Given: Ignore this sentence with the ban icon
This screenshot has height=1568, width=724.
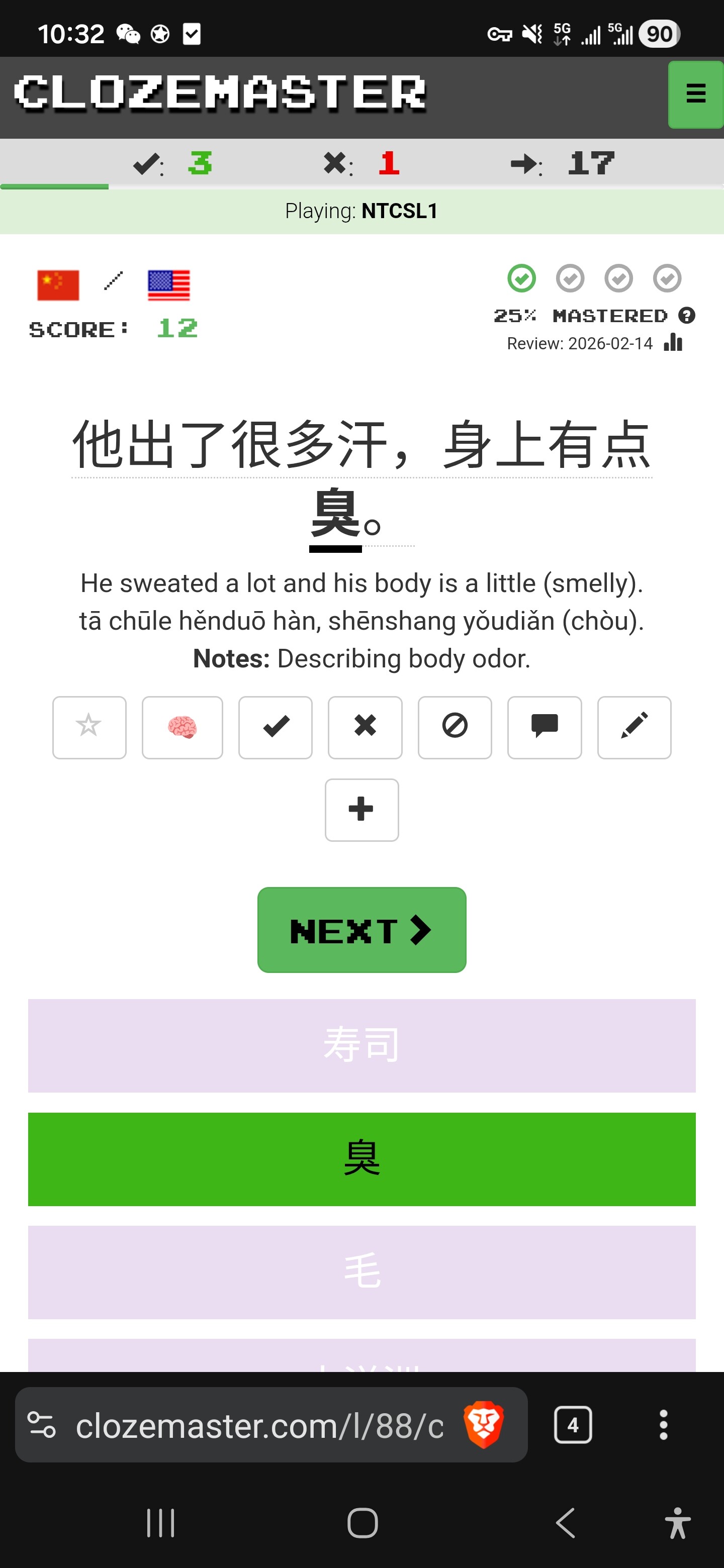Looking at the screenshot, I should 454,727.
